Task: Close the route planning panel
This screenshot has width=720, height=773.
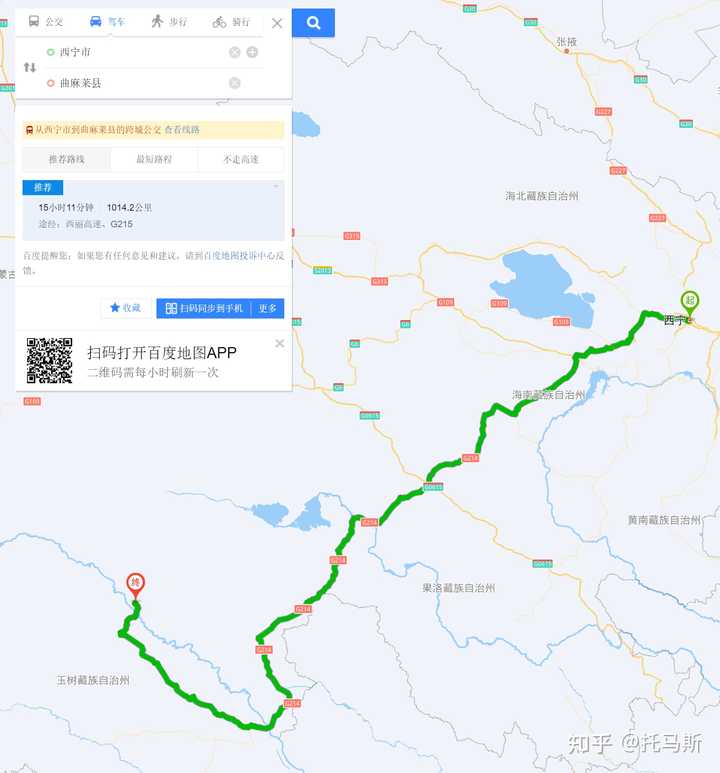Action: [277, 22]
